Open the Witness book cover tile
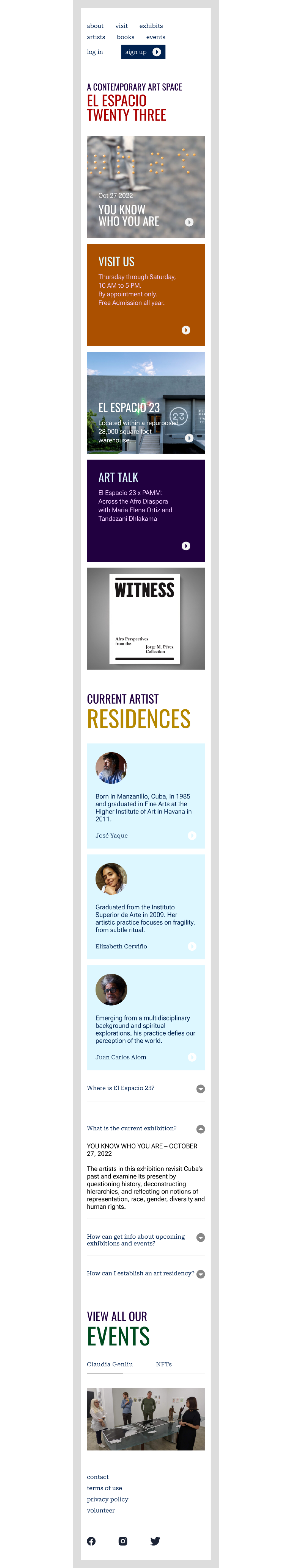Screen dimensions: 292x1568 [x=146, y=618]
